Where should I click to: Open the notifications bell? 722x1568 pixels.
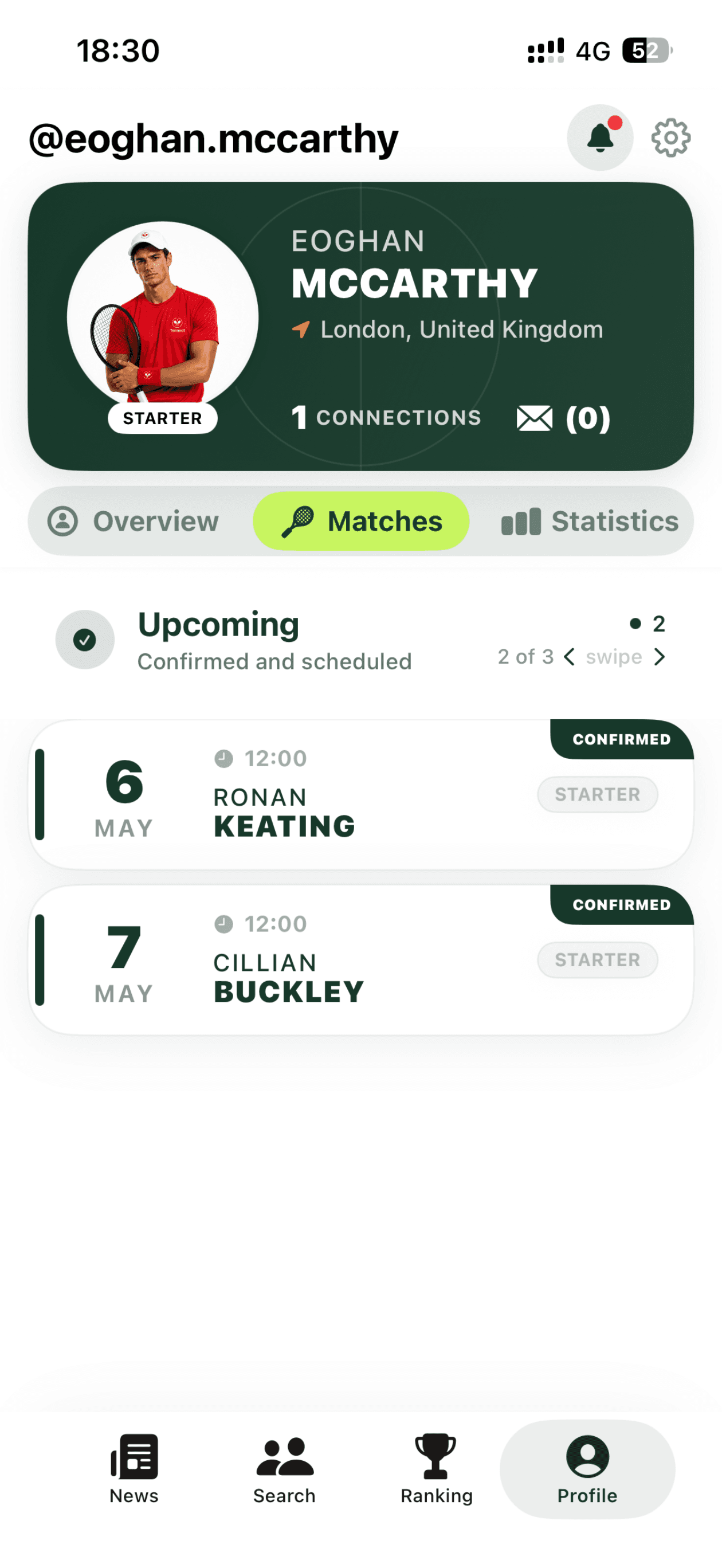click(599, 138)
